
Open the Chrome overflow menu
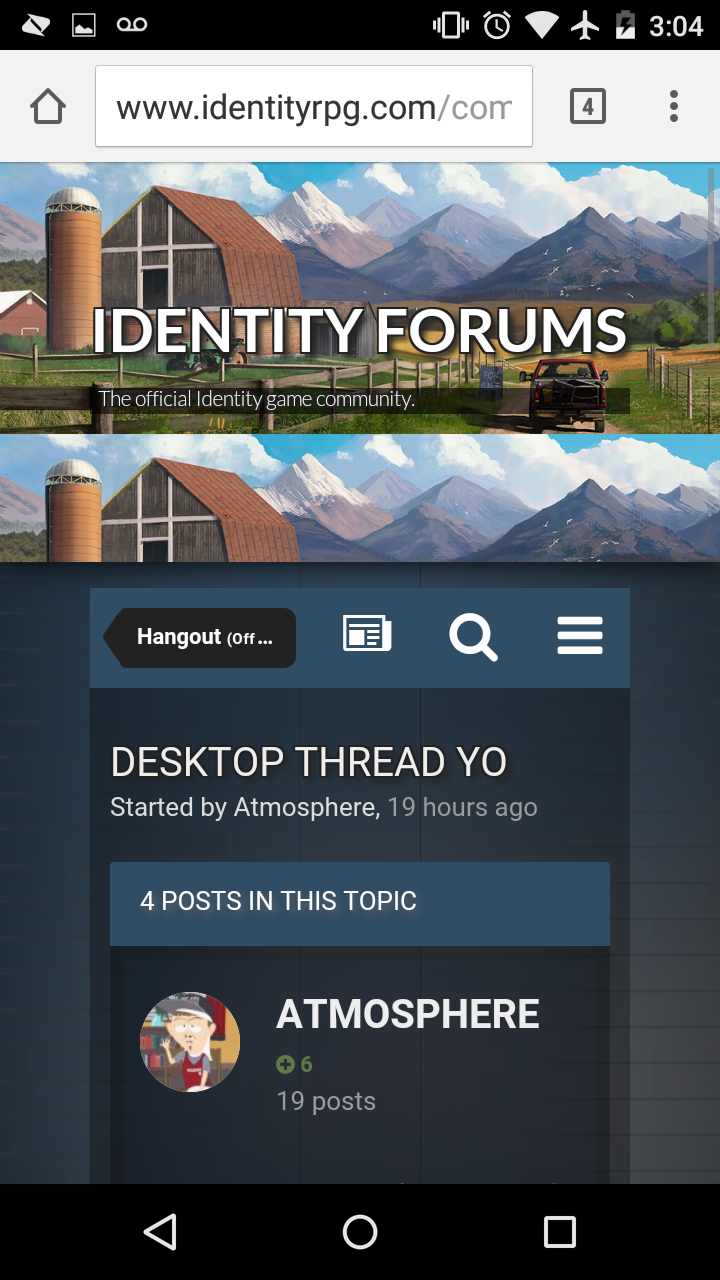674,106
